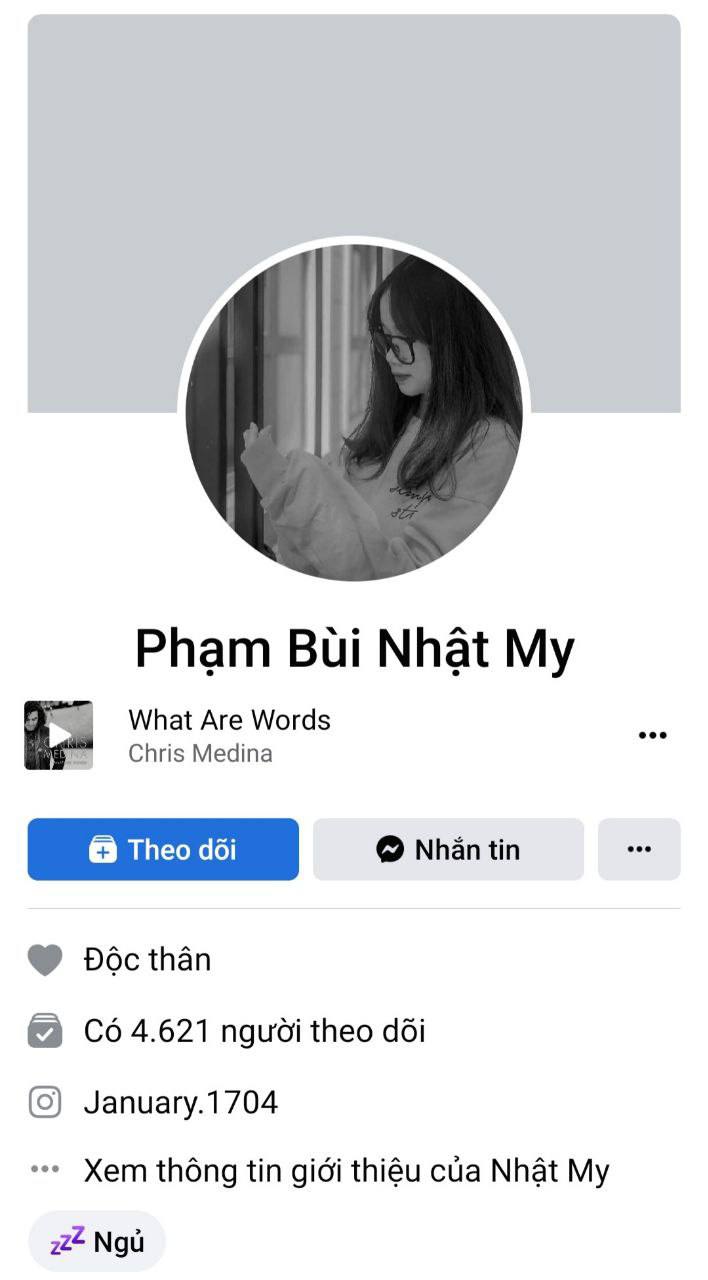Image resolution: width=708 pixels, height=1280 pixels.
Task: Play the song What Are Words
Action: point(59,735)
